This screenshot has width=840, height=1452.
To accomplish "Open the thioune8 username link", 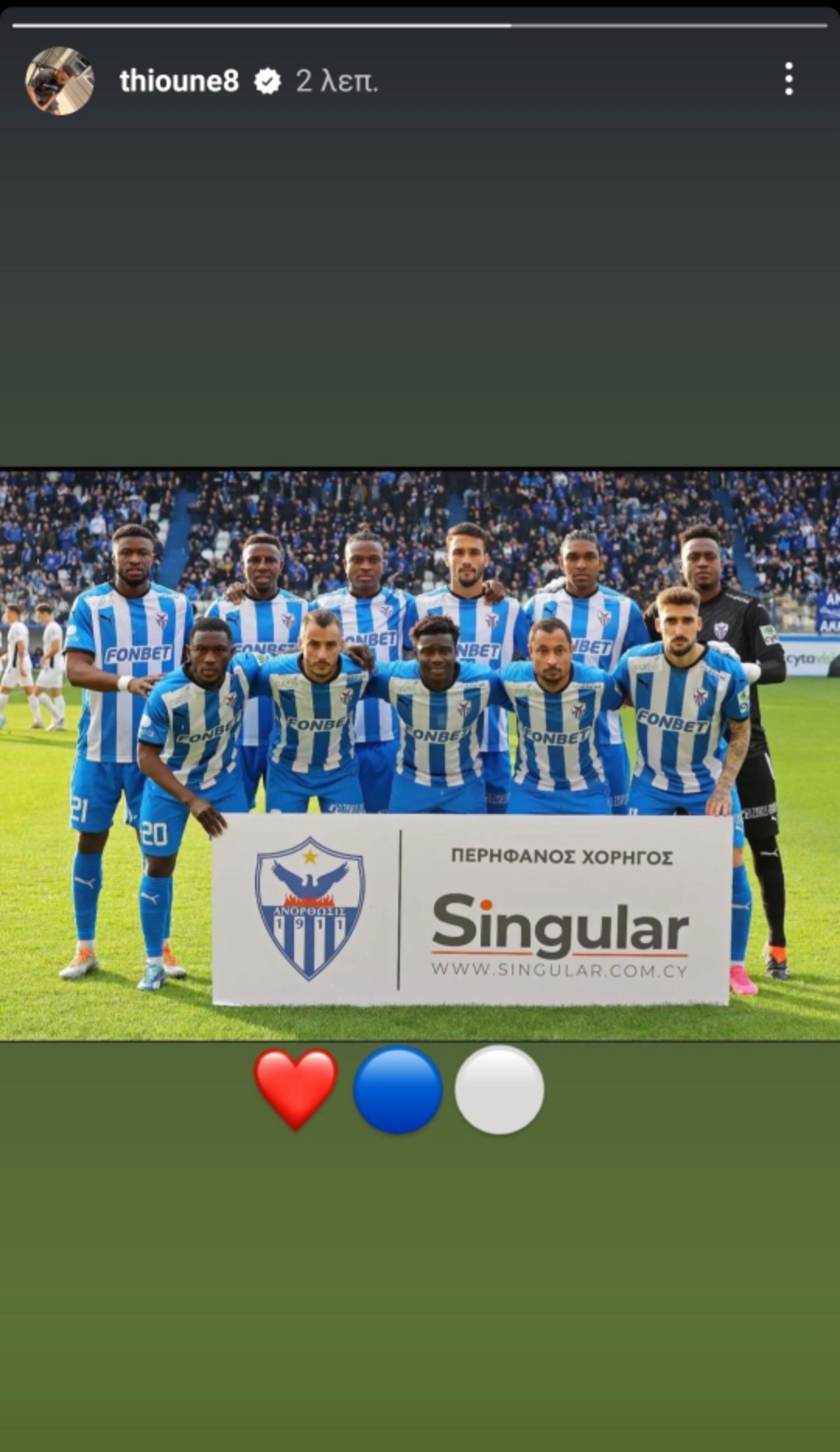I will point(179,81).
